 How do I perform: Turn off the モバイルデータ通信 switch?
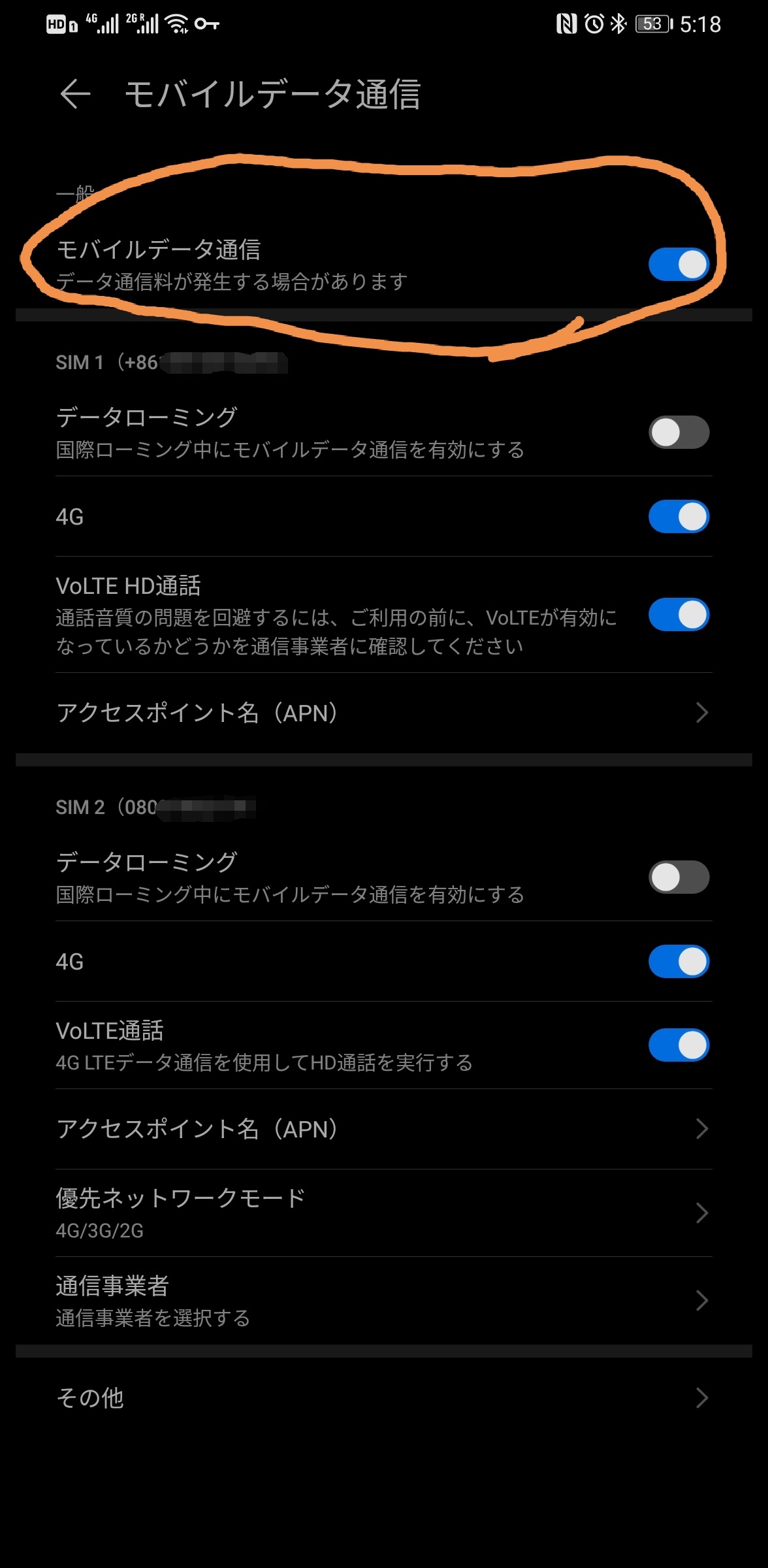coord(679,265)
